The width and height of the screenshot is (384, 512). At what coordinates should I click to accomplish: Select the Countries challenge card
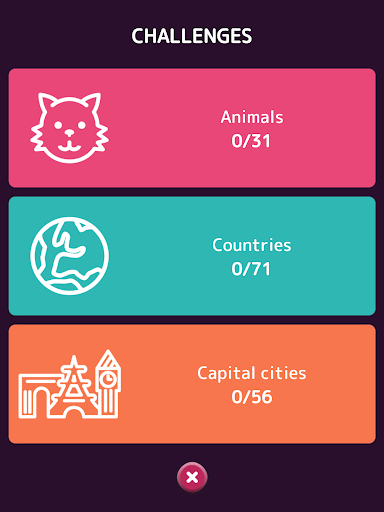coord(192,256)
